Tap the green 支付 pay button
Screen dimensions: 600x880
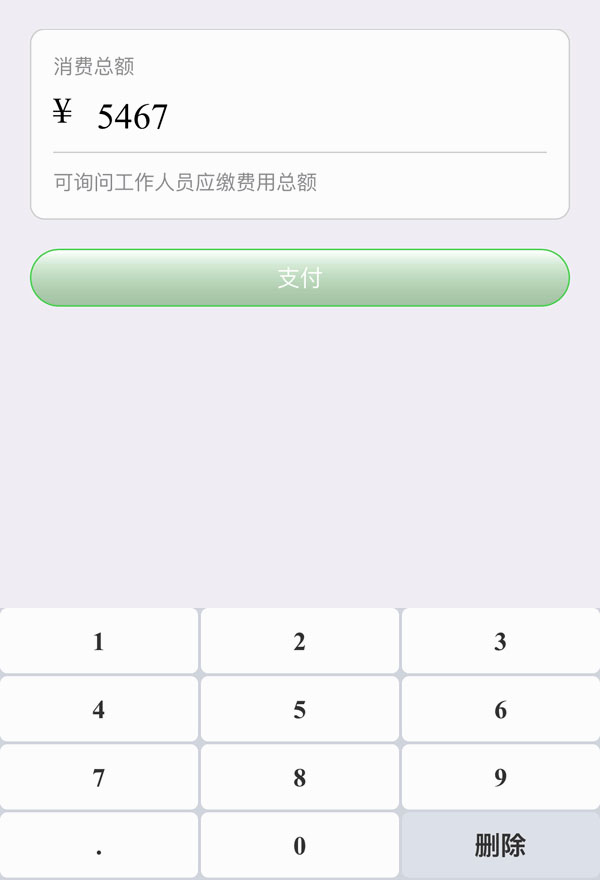point(300,278)
